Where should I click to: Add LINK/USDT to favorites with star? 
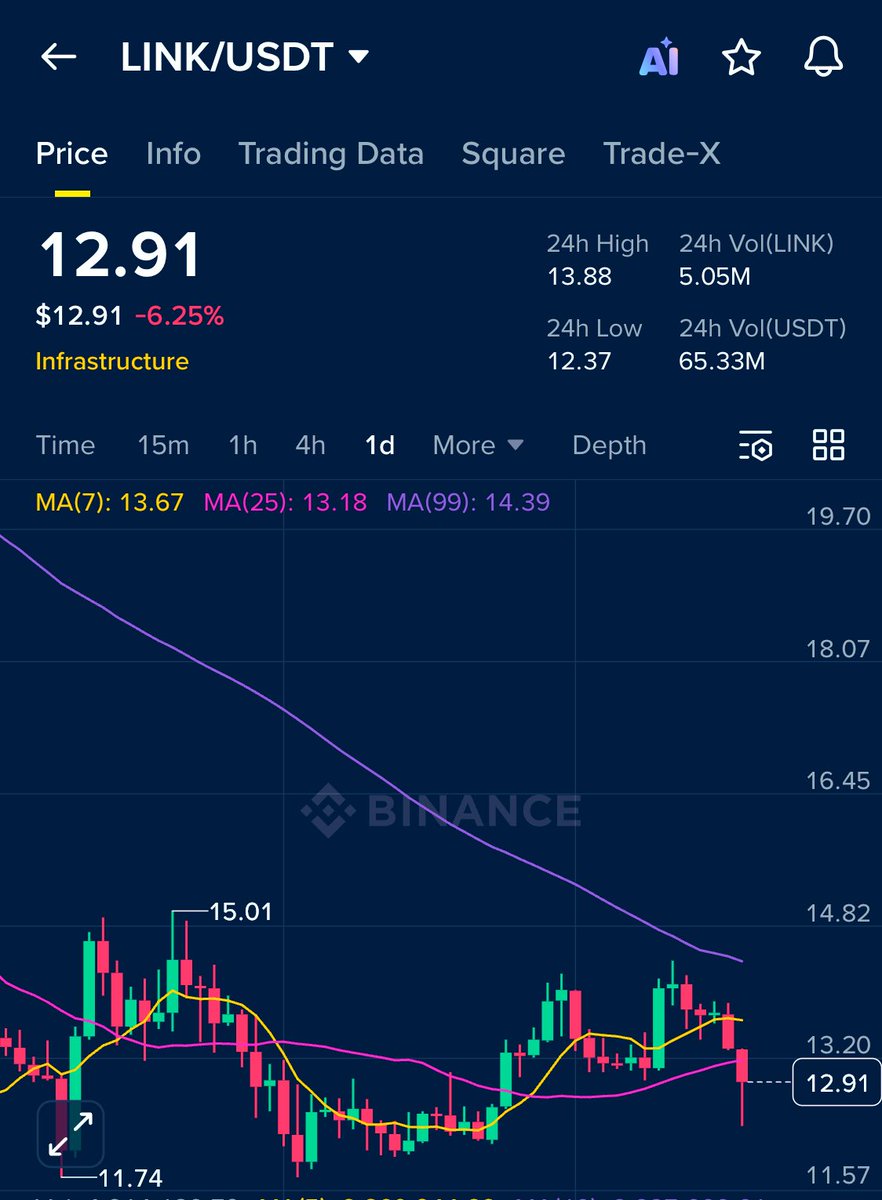coord(741,58)
